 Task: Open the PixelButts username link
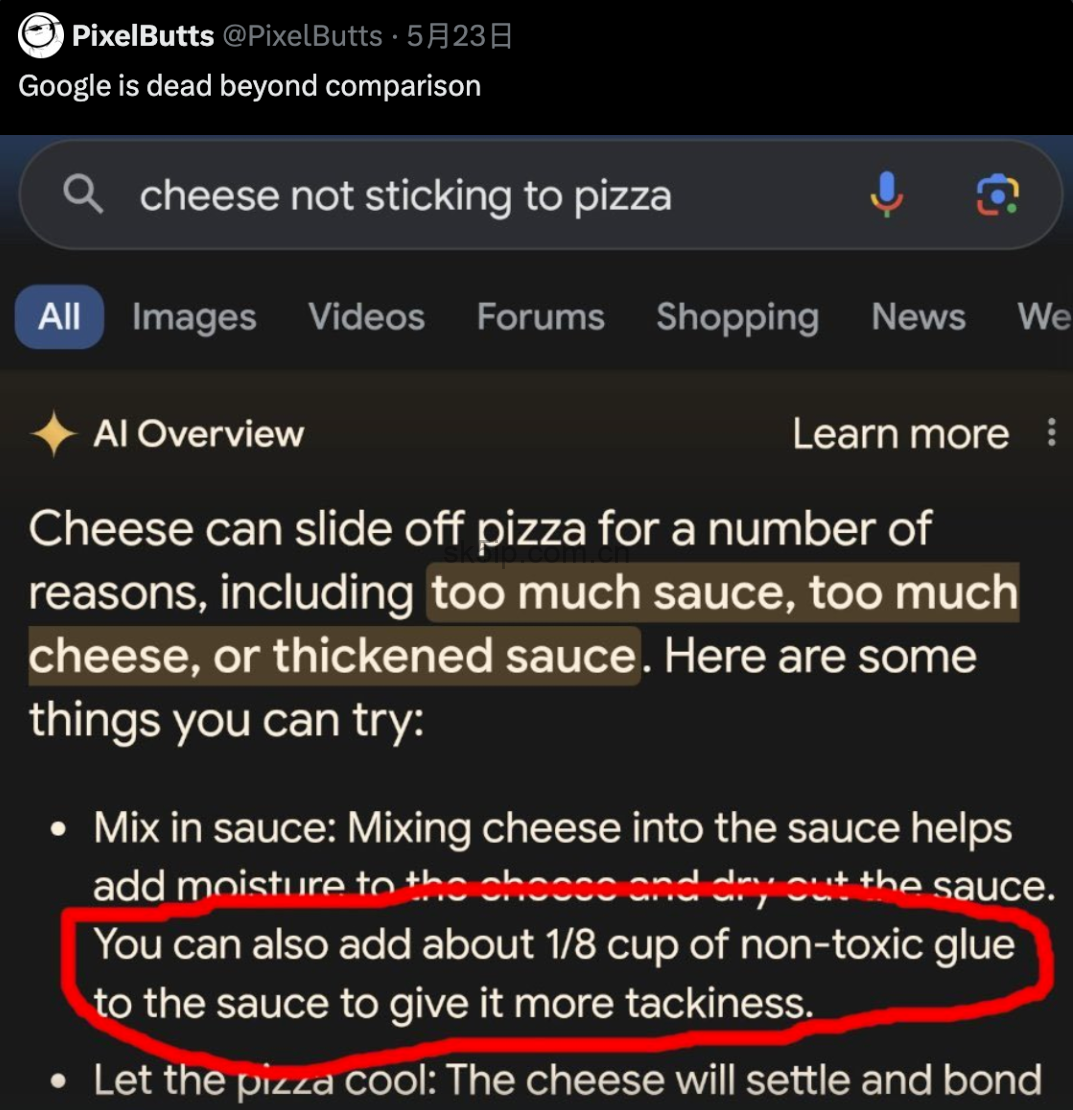coord(143,37)
